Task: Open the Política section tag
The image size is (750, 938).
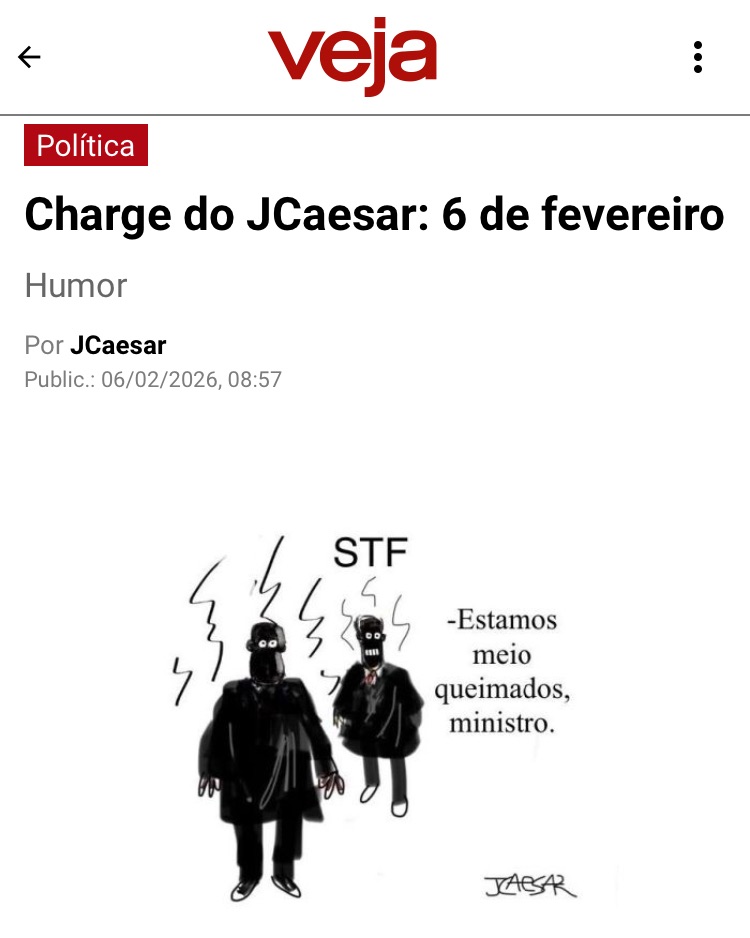Action: point(86,146)
